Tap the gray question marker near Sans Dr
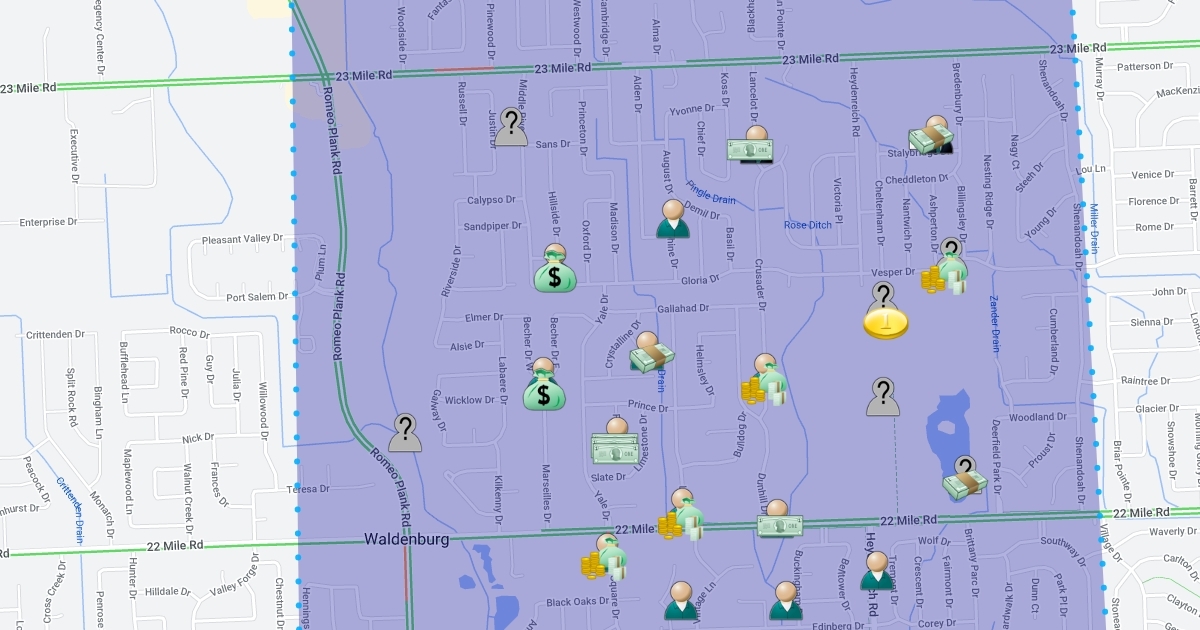The image size is (1200, 630). (x=511, y=128)
